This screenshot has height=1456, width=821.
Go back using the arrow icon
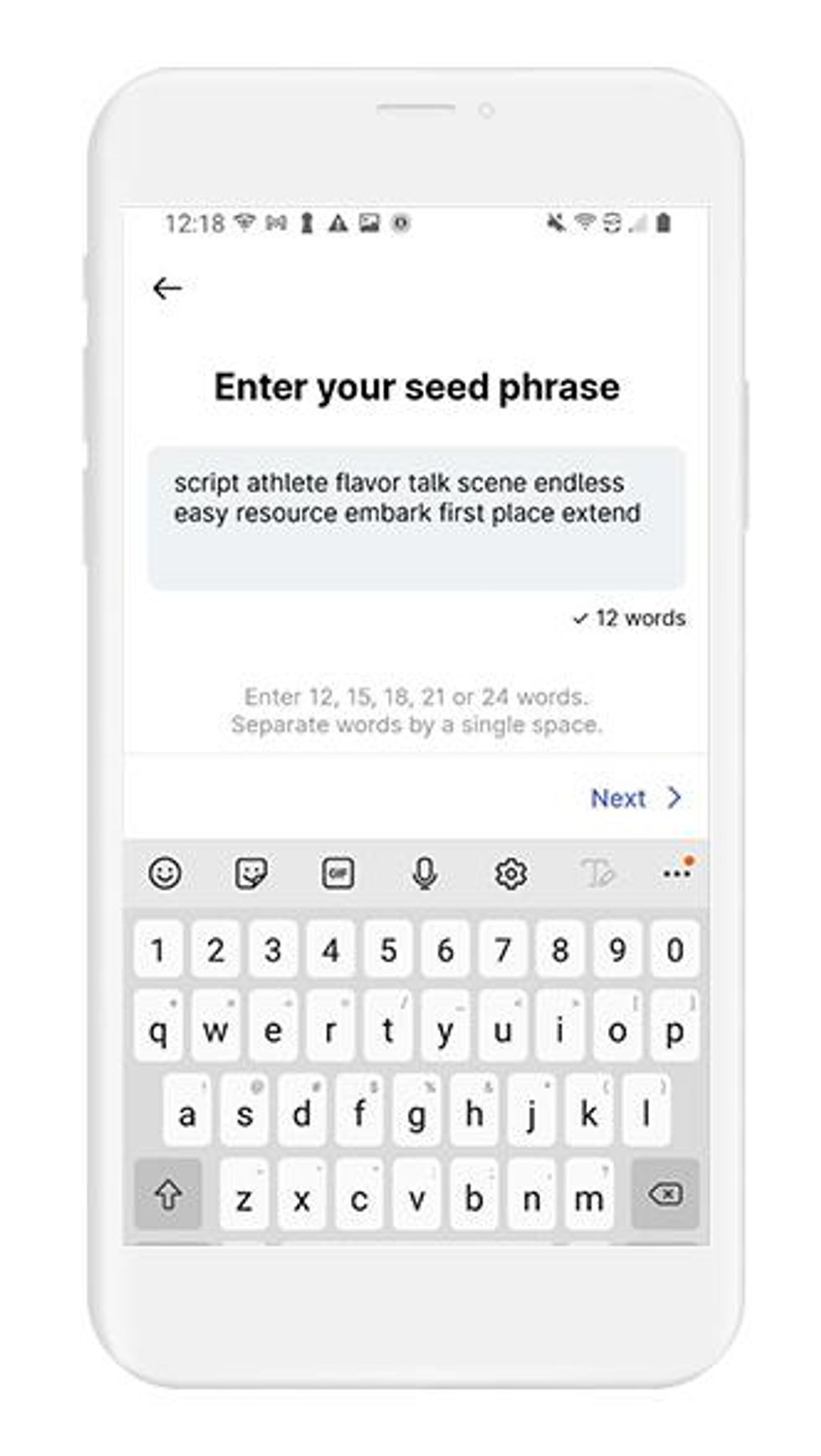(x=167, y=289)
